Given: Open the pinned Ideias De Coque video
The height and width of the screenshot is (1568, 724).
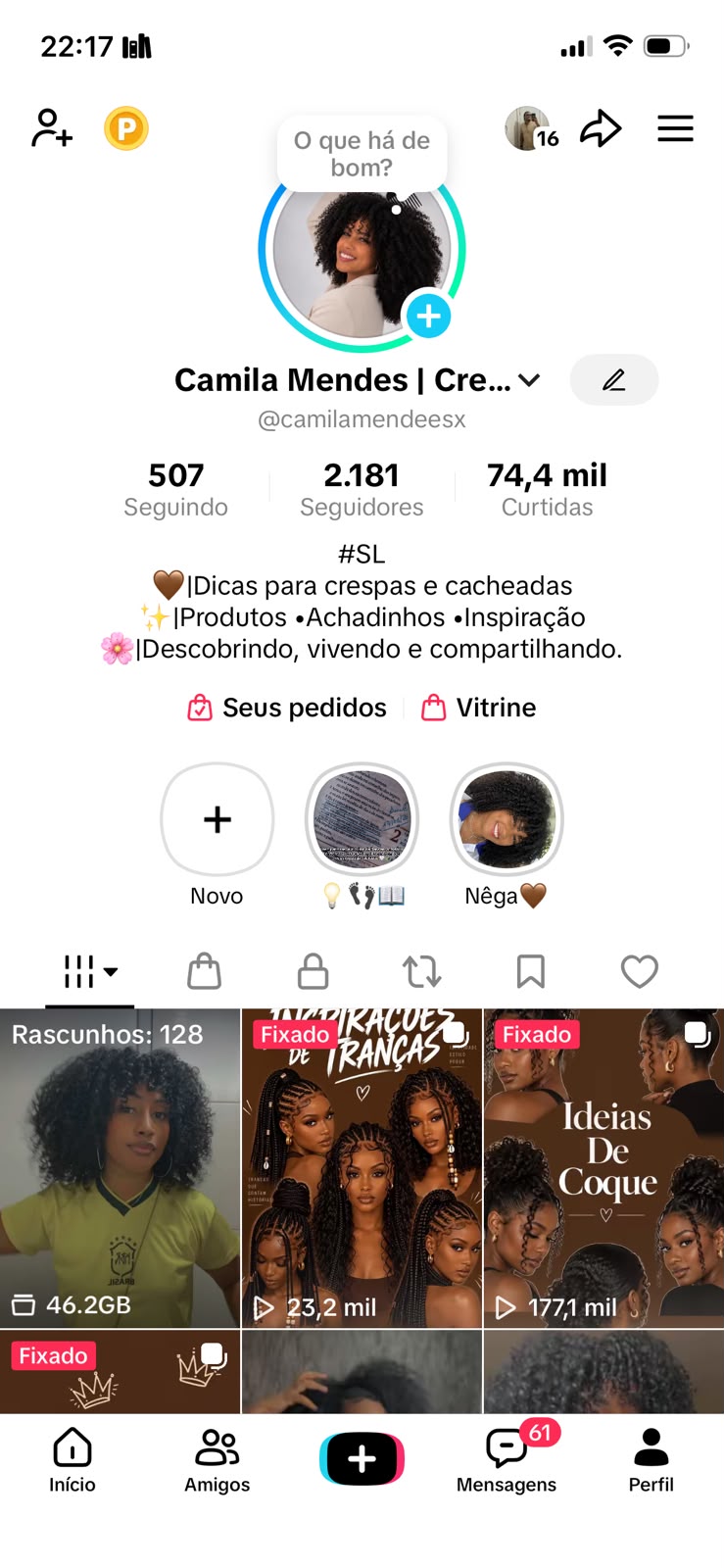Looking at the screenshot, I should point(603,1168).
